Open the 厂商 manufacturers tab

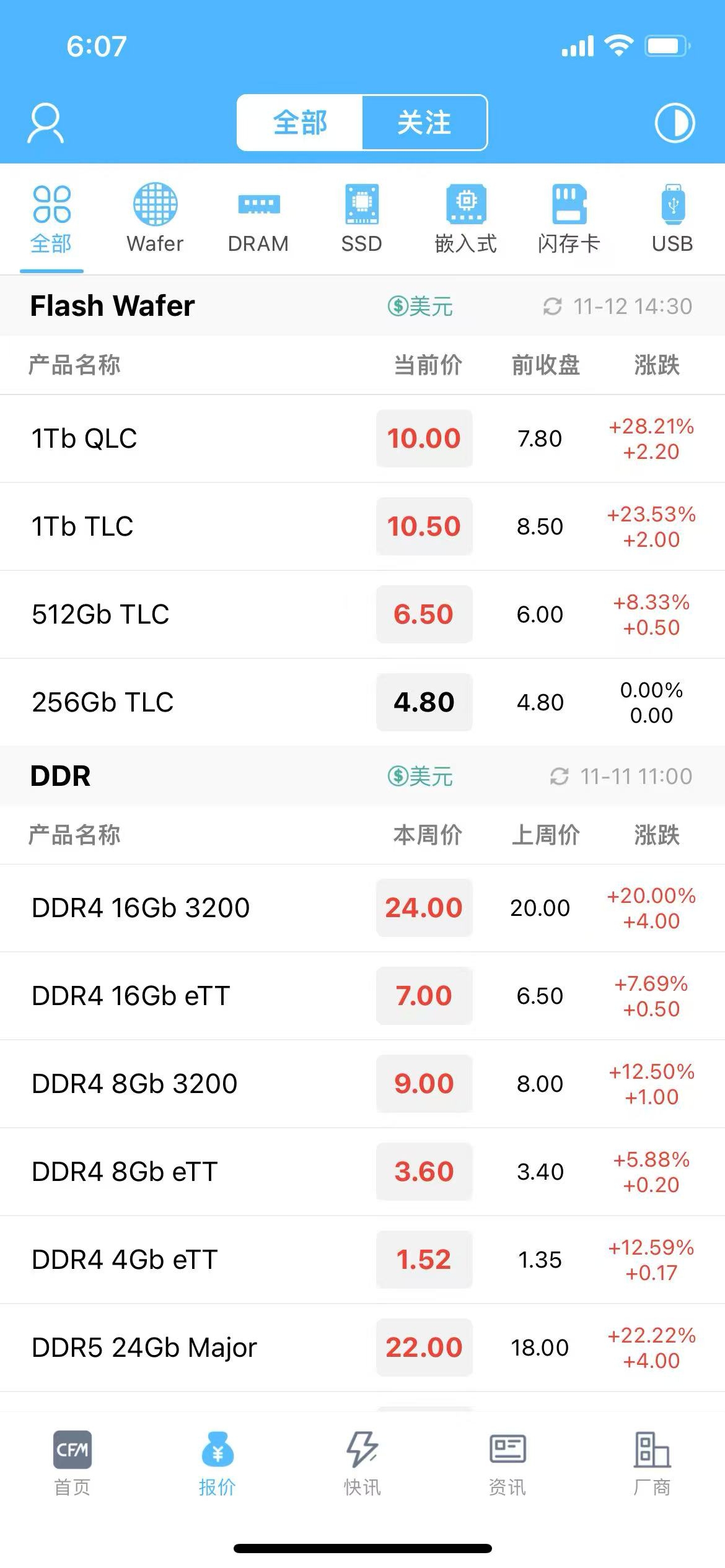click(652, 1463)
